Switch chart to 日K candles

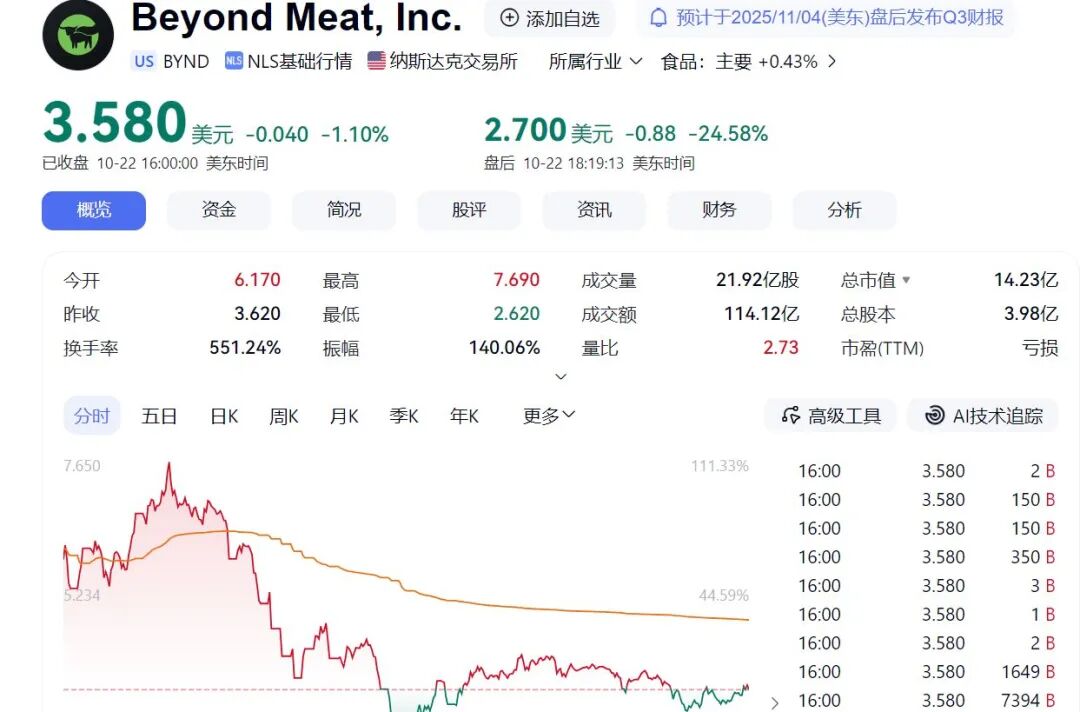click(x=224, y=416)
